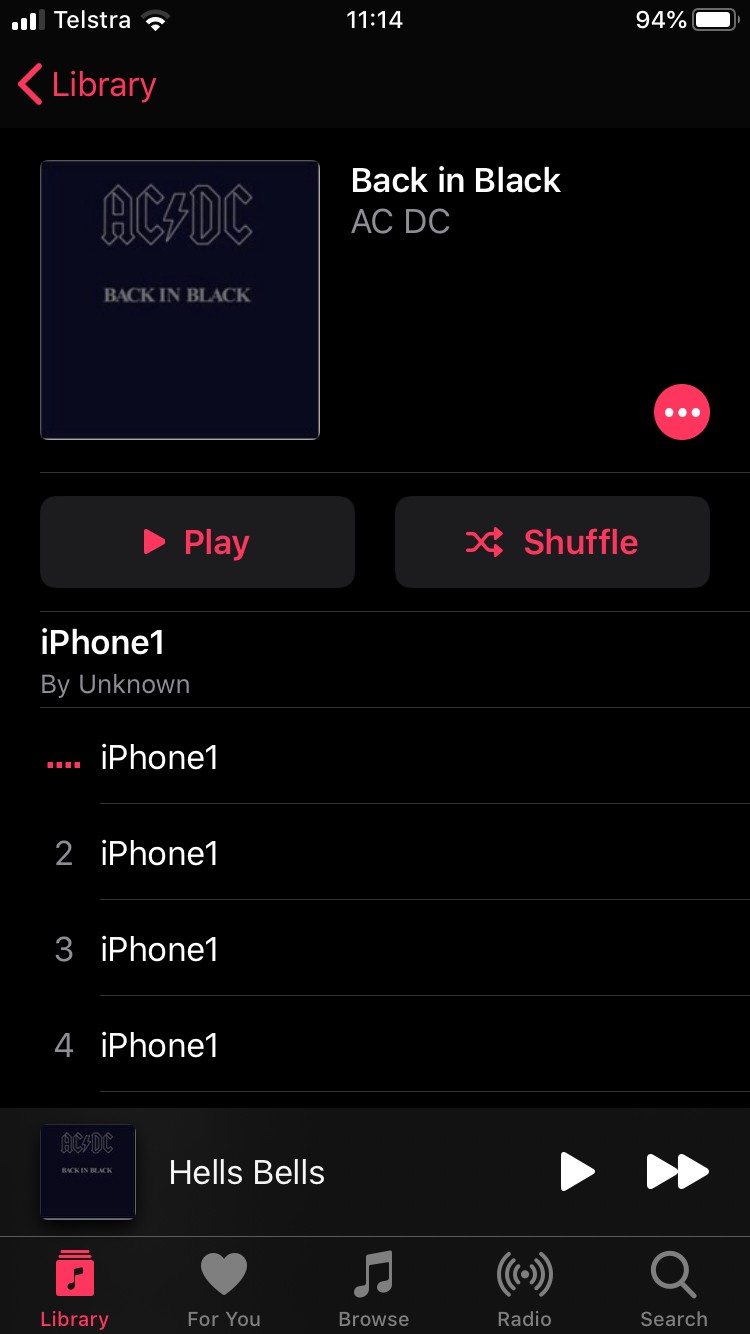The width and height of the screenshot is (750, 1334).
Task: Select the Library tab
Action: pyautogui.click(x=74, y=1289)
